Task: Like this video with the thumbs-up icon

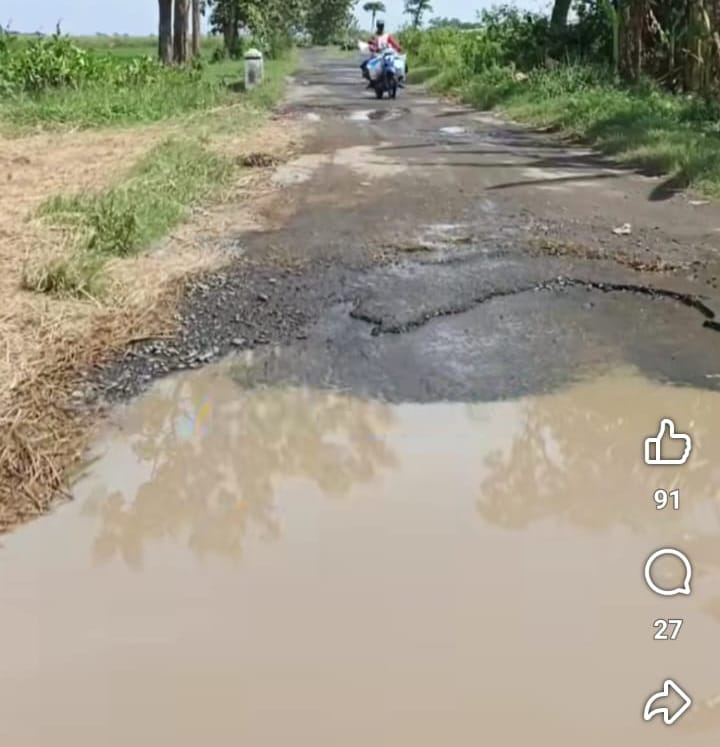Action: [667, 443]
